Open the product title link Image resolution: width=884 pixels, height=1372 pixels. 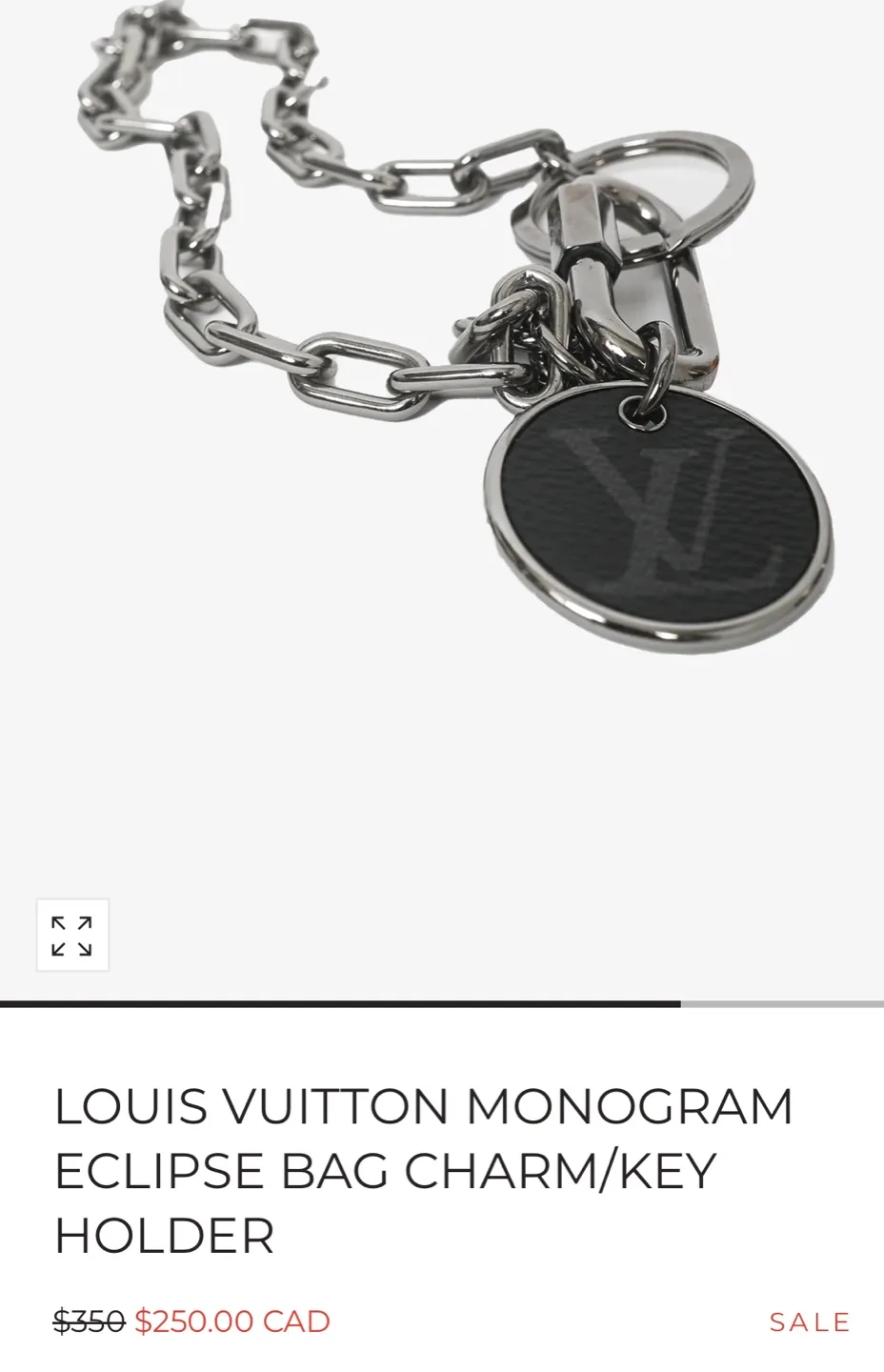424,1169
